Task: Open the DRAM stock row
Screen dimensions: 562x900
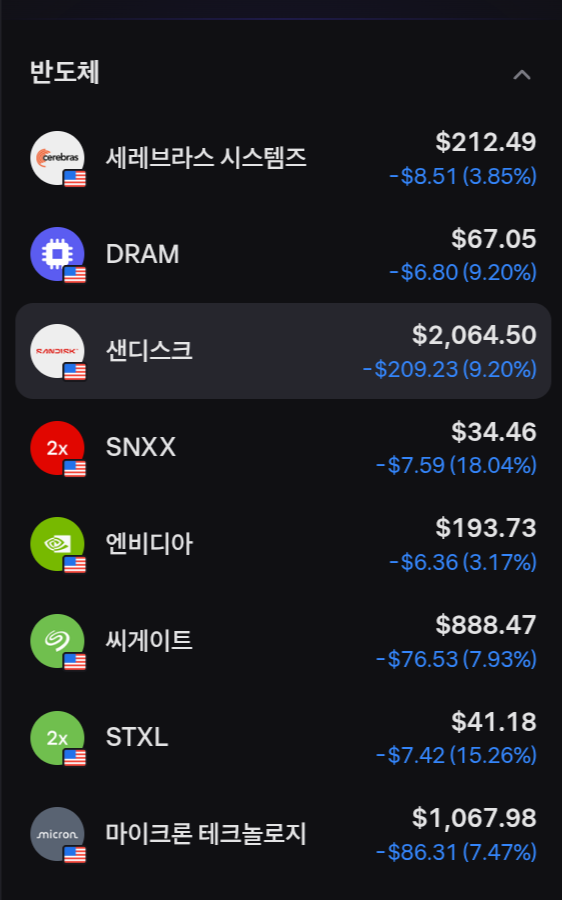Action: click(283, 255)
